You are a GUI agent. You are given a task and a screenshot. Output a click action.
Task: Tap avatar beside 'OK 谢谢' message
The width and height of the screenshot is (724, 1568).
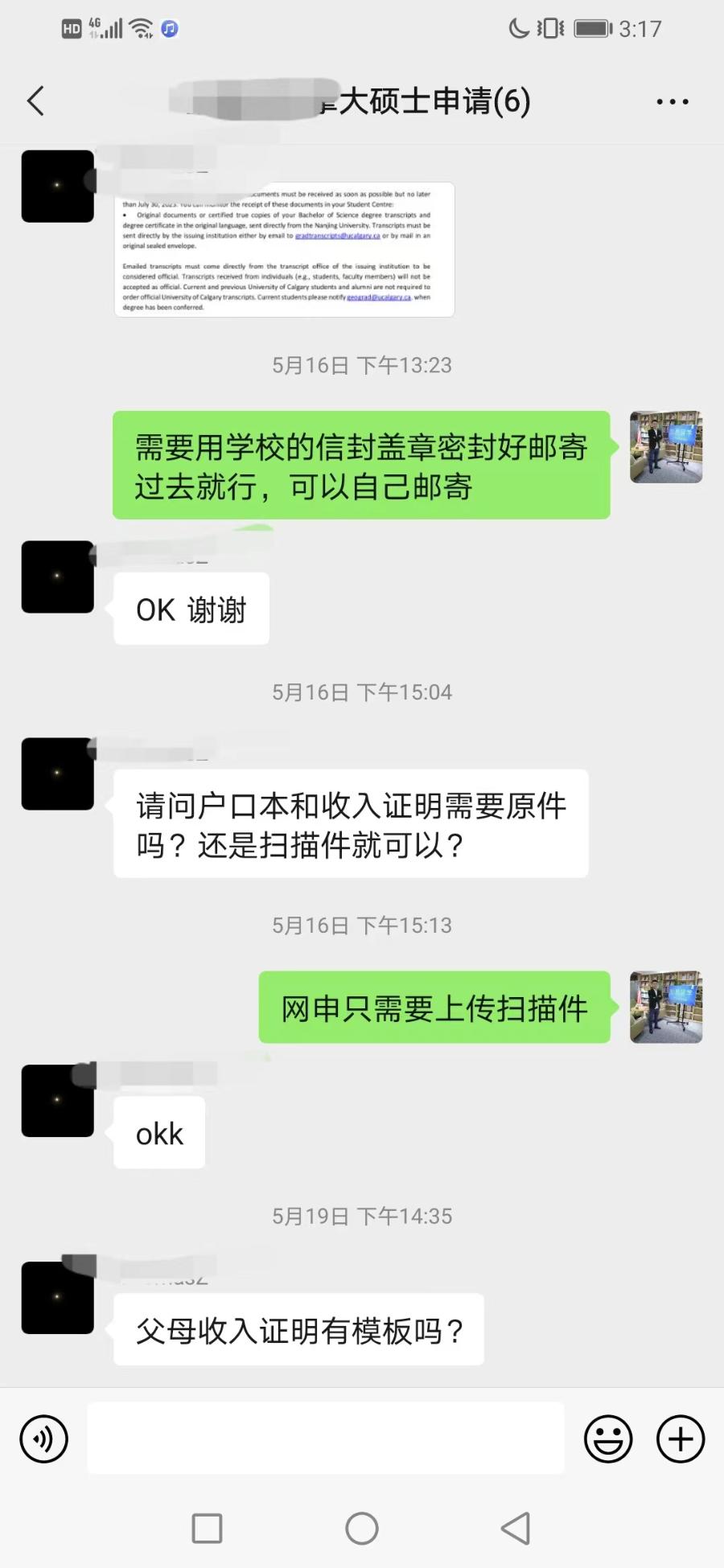point(57,577)
